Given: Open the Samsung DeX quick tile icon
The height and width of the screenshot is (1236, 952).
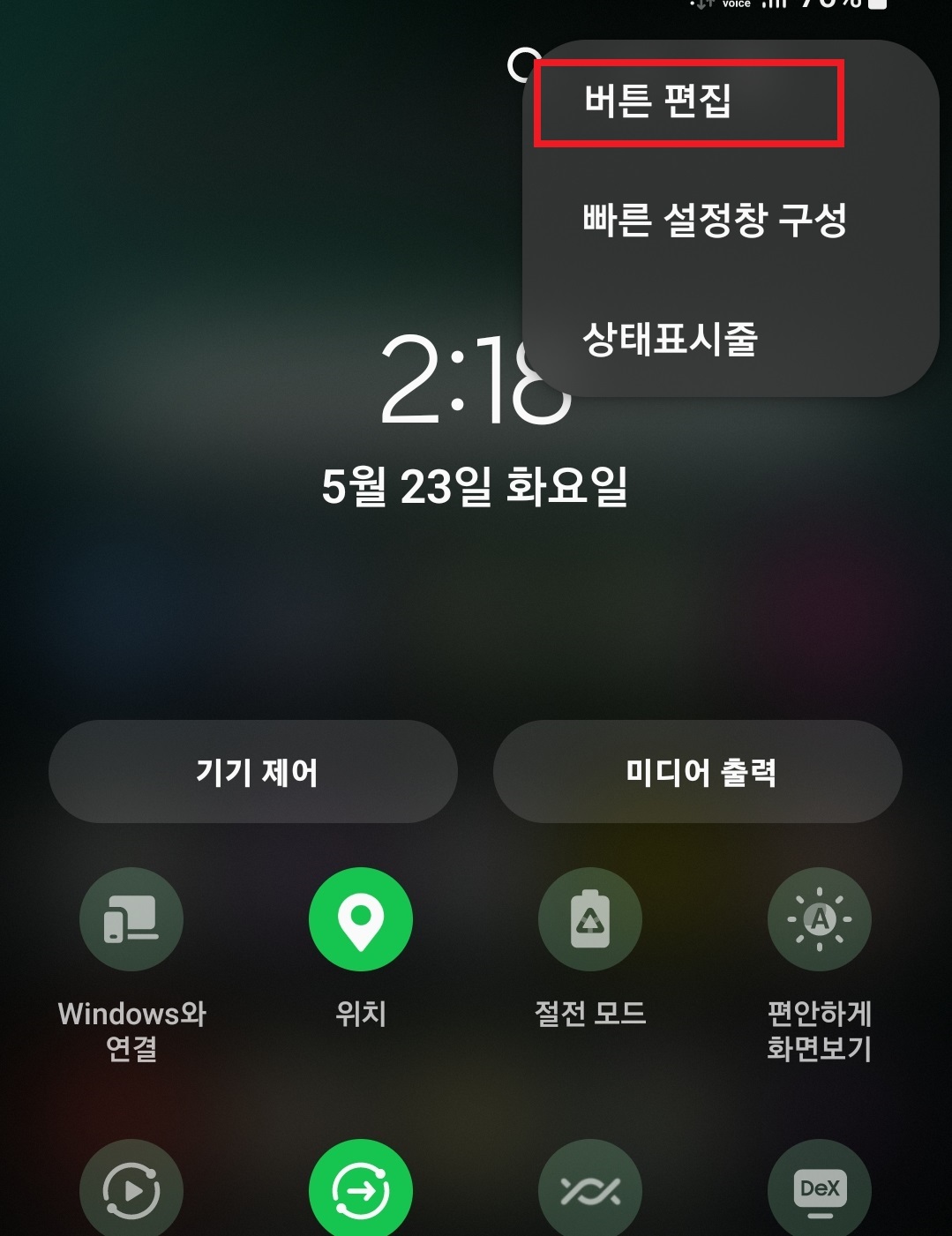Looking at the screenshot, I should [x=820, y=1189].
